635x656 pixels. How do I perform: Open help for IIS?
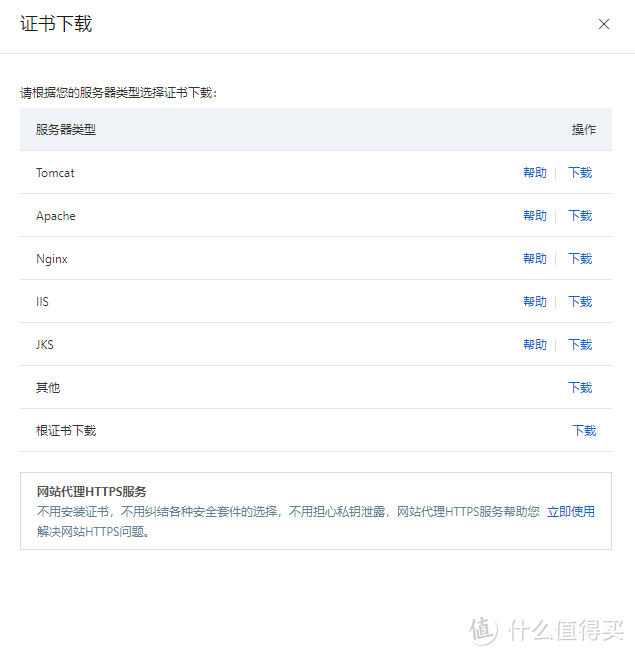(x=535, y=302)
